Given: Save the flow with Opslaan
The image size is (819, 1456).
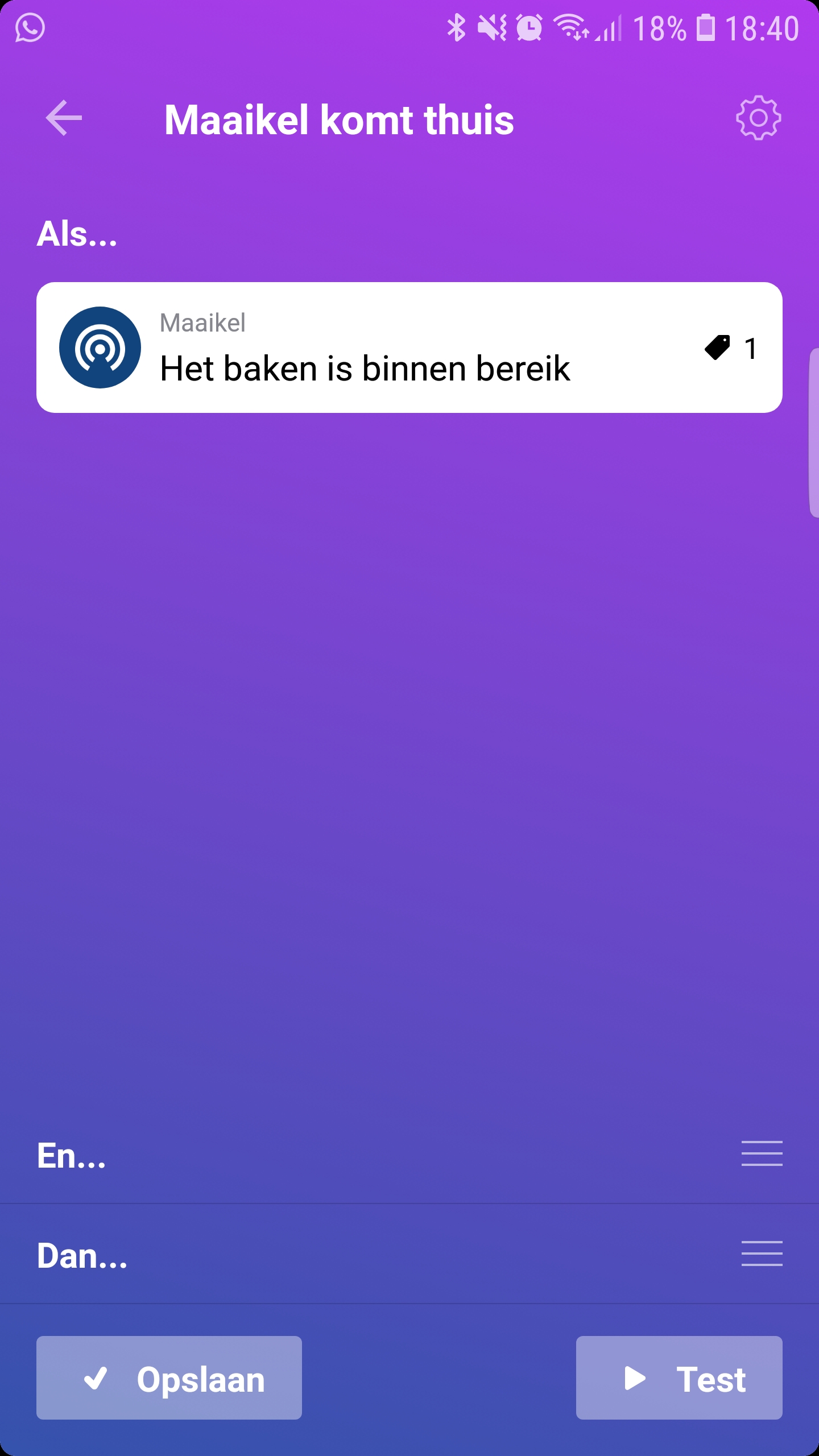Looking at the screenshot, I should point(169,1378).
